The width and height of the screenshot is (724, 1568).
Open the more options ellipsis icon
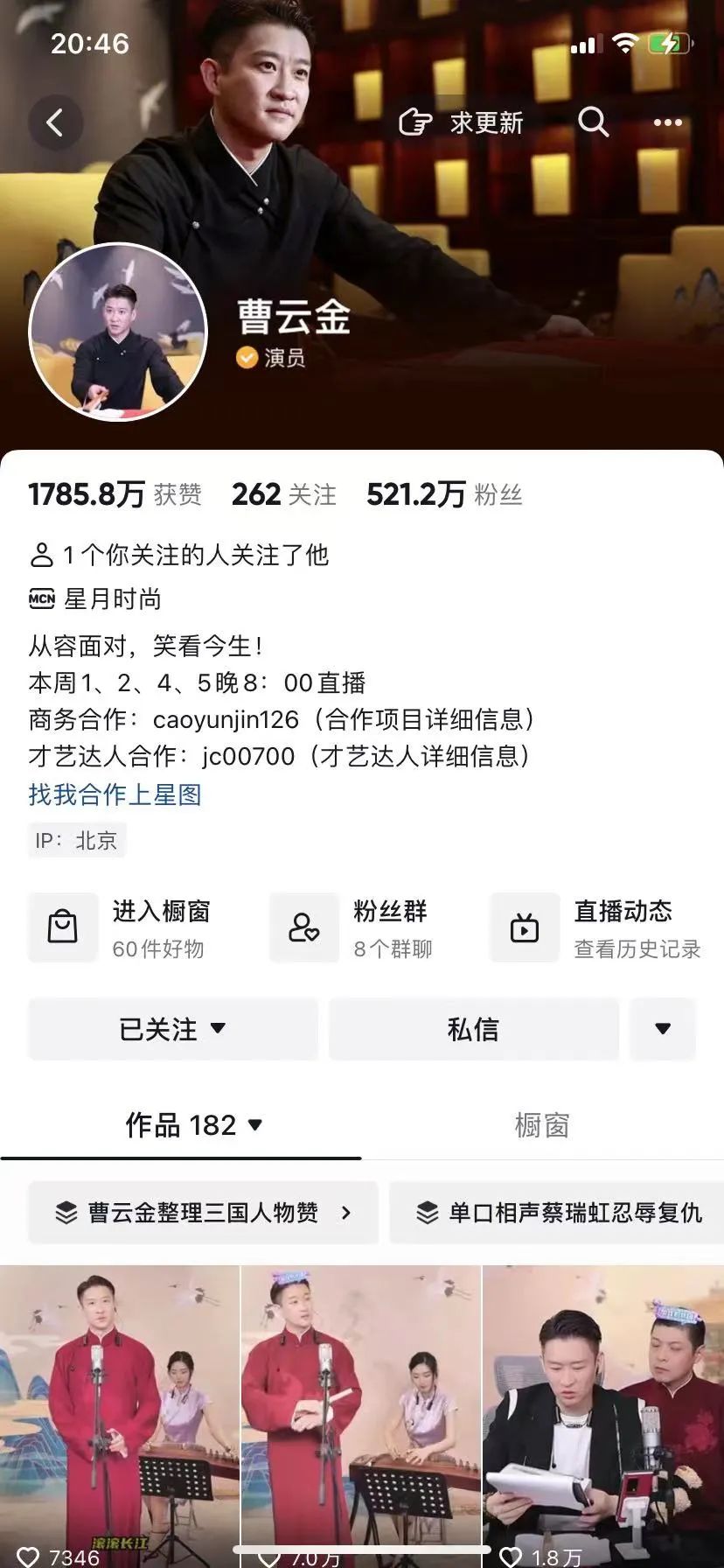[665, 122]
